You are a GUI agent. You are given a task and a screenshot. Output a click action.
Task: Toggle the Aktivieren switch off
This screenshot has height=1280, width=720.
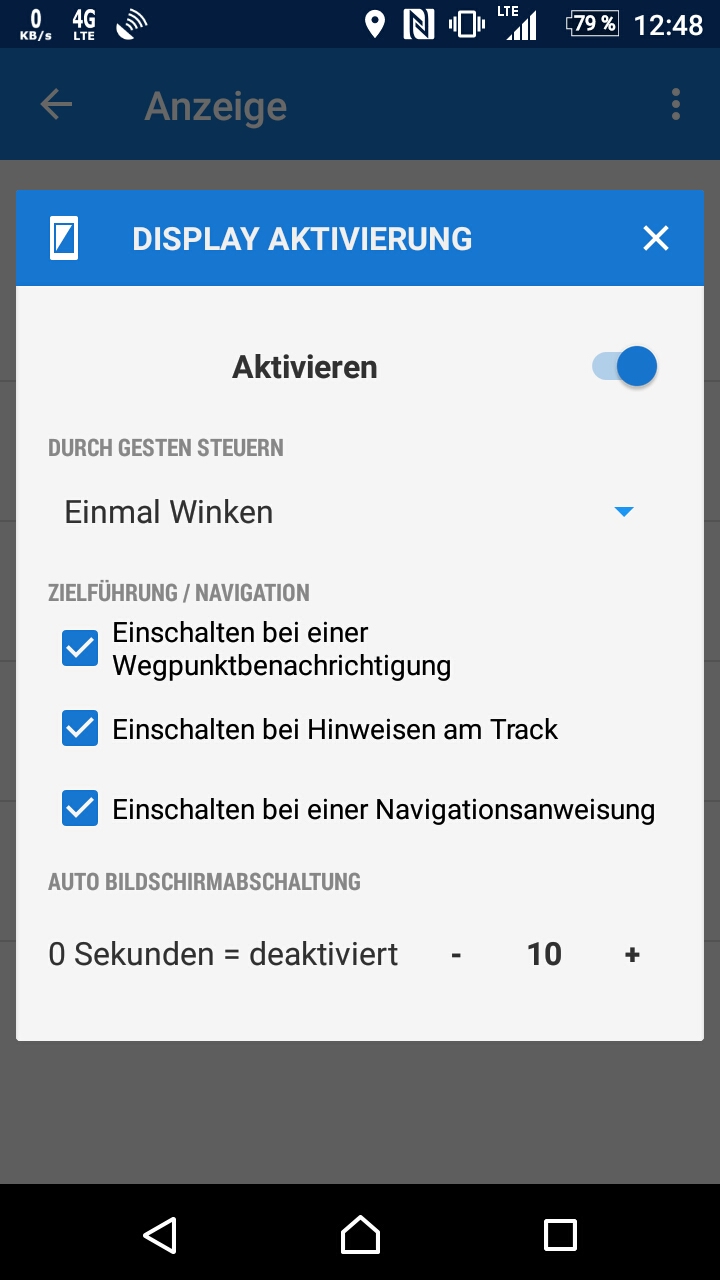[x=626, y=367]
